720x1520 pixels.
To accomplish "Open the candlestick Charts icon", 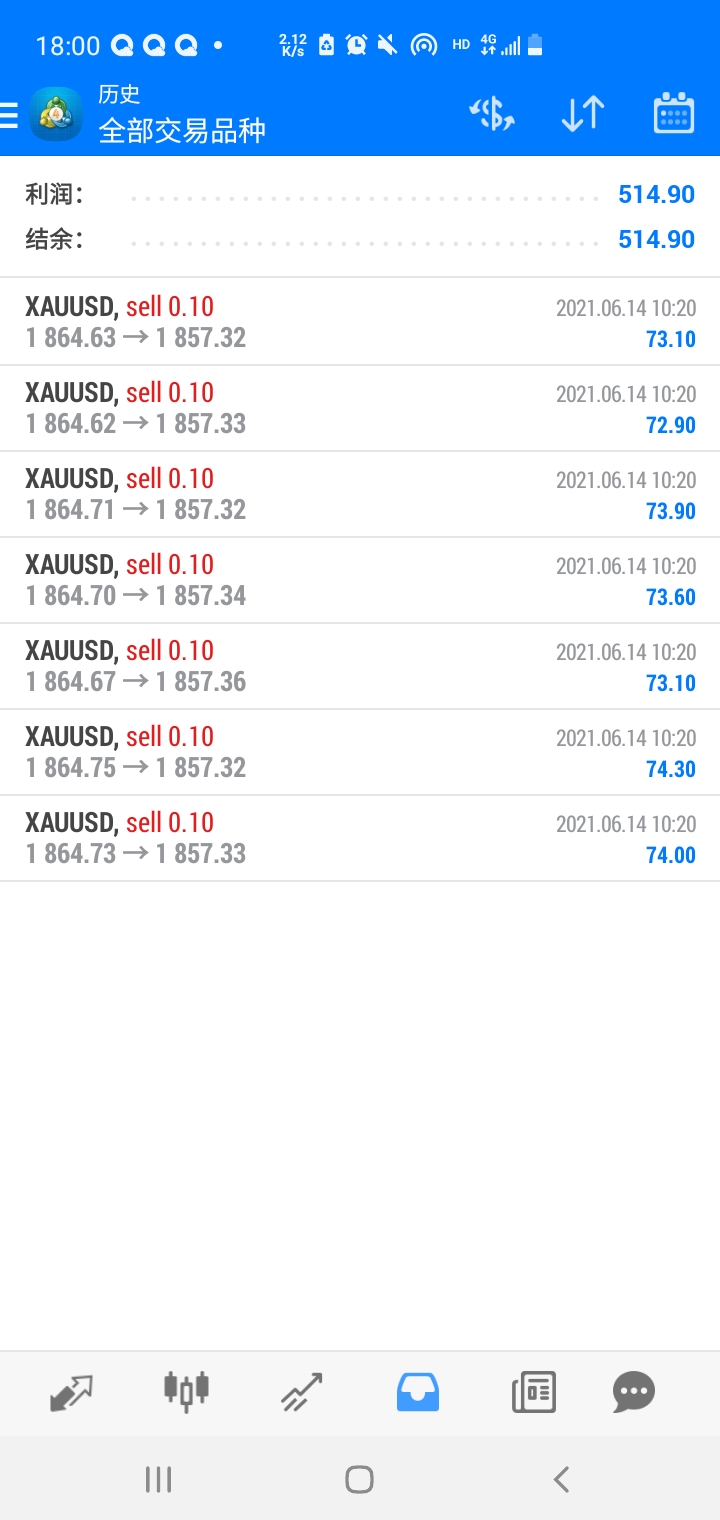I will click(186, 1392).
